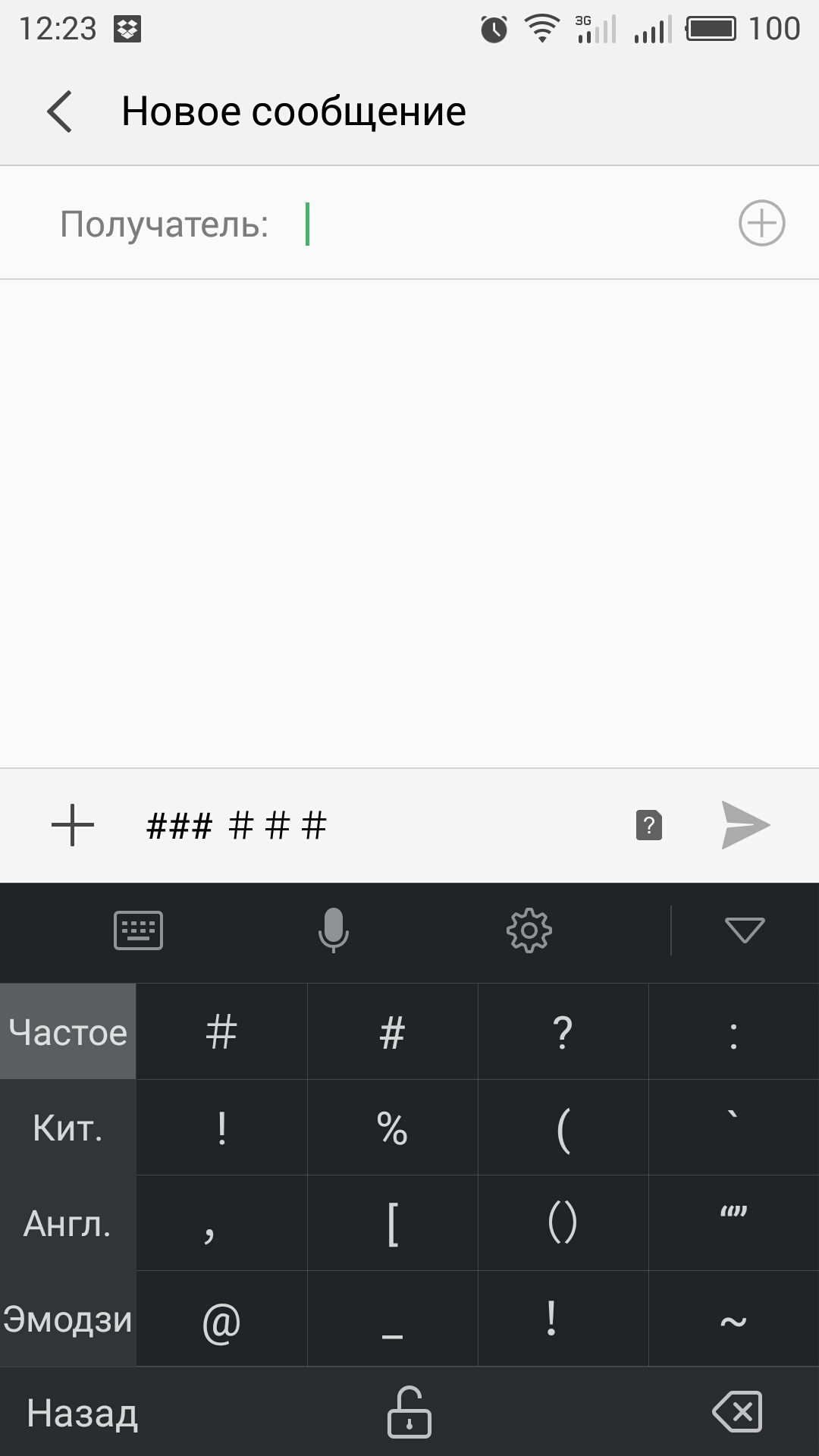This screenshot has width=819, height=1456.
Task: Return to letters with Назад key
Action: [82, 1414]
